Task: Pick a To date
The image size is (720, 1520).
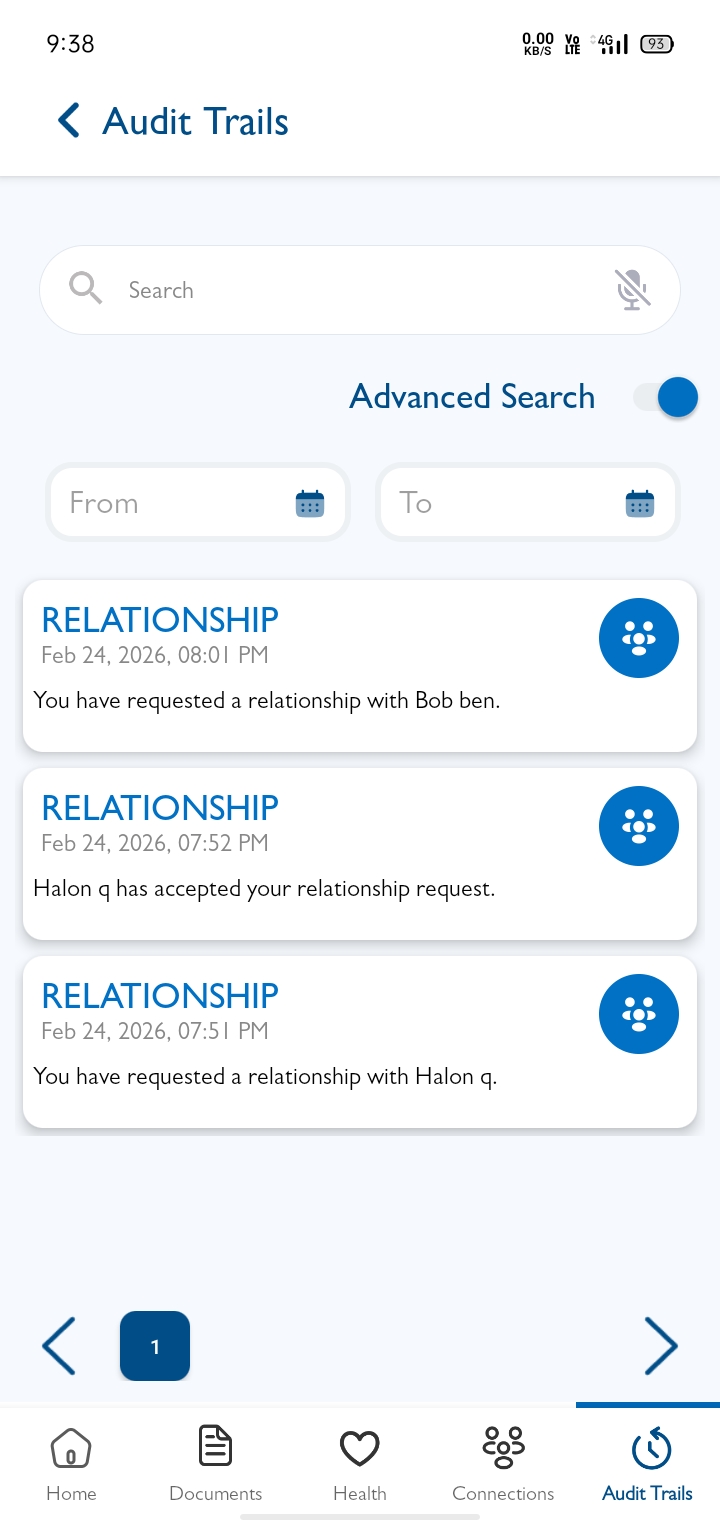Action: [x=527, y=503]
